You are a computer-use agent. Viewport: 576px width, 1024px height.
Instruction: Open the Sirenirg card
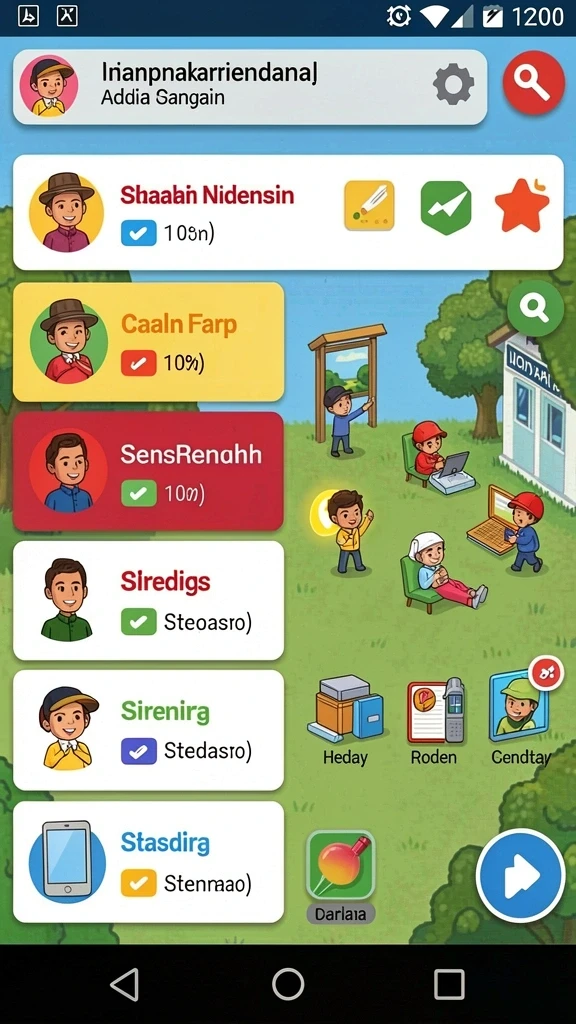coord(148,729)
